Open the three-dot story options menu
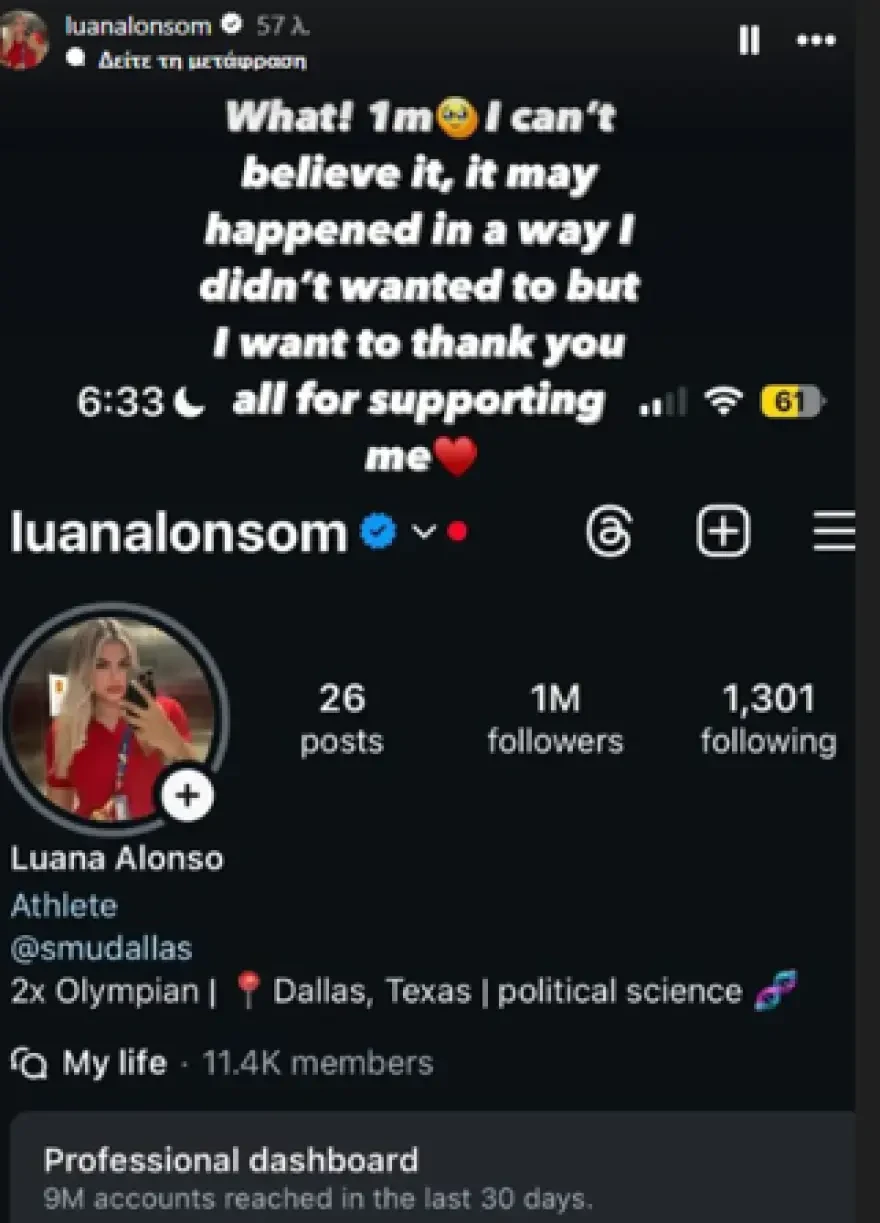The image size is (880, 1223). [817, 40]
